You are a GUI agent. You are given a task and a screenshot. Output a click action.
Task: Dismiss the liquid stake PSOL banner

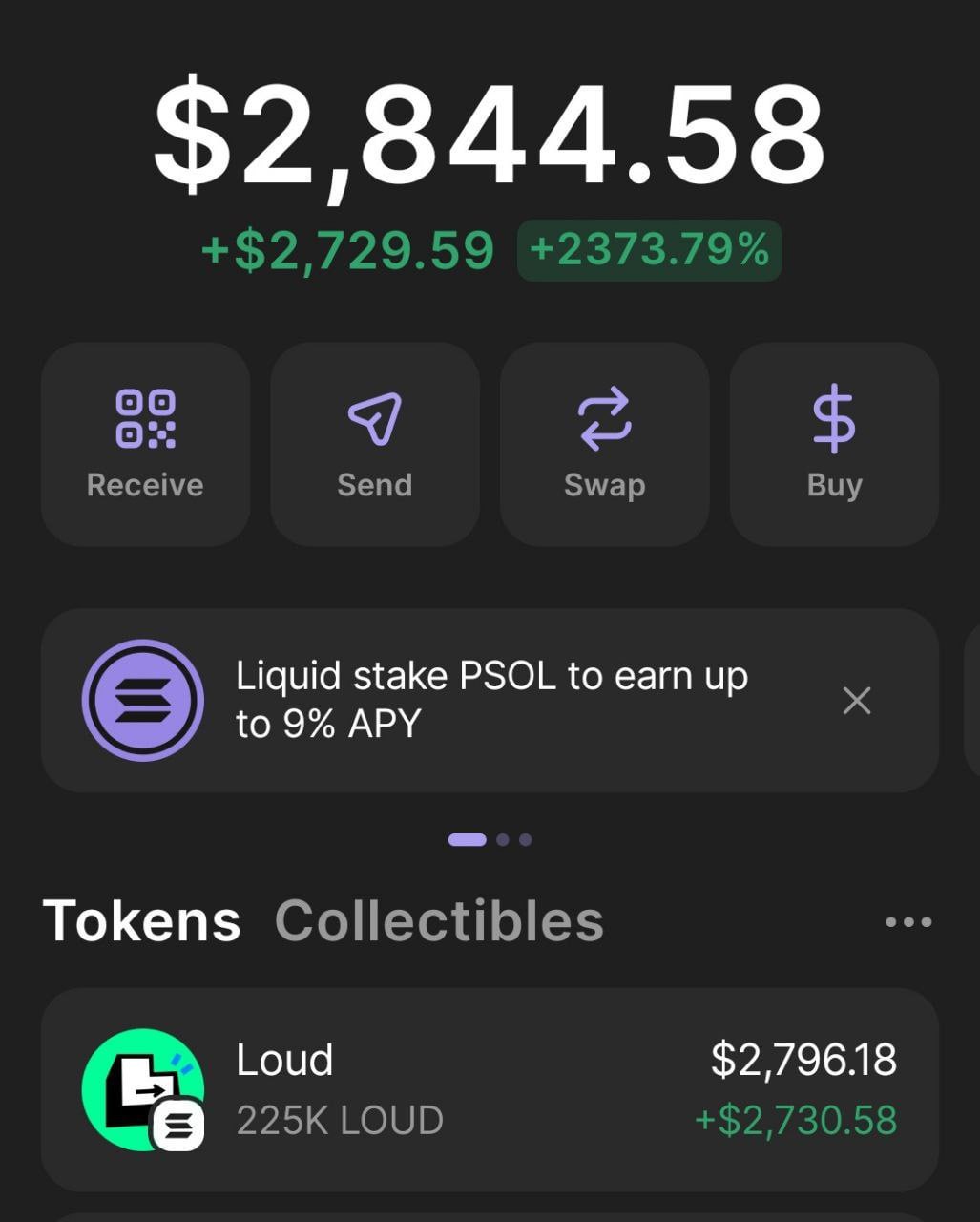point(857,701)
